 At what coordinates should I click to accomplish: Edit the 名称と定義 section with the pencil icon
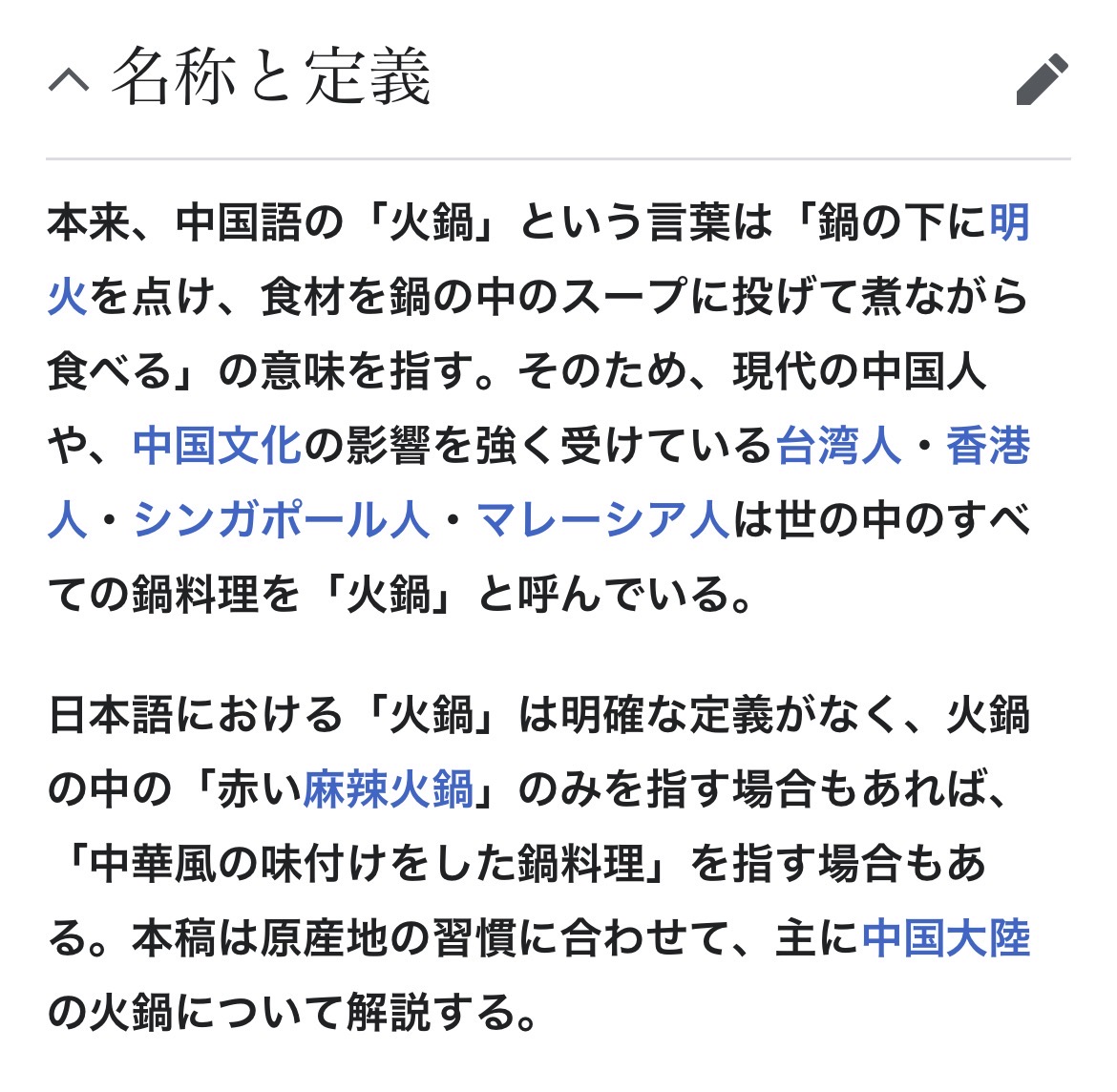[1041, 80]
